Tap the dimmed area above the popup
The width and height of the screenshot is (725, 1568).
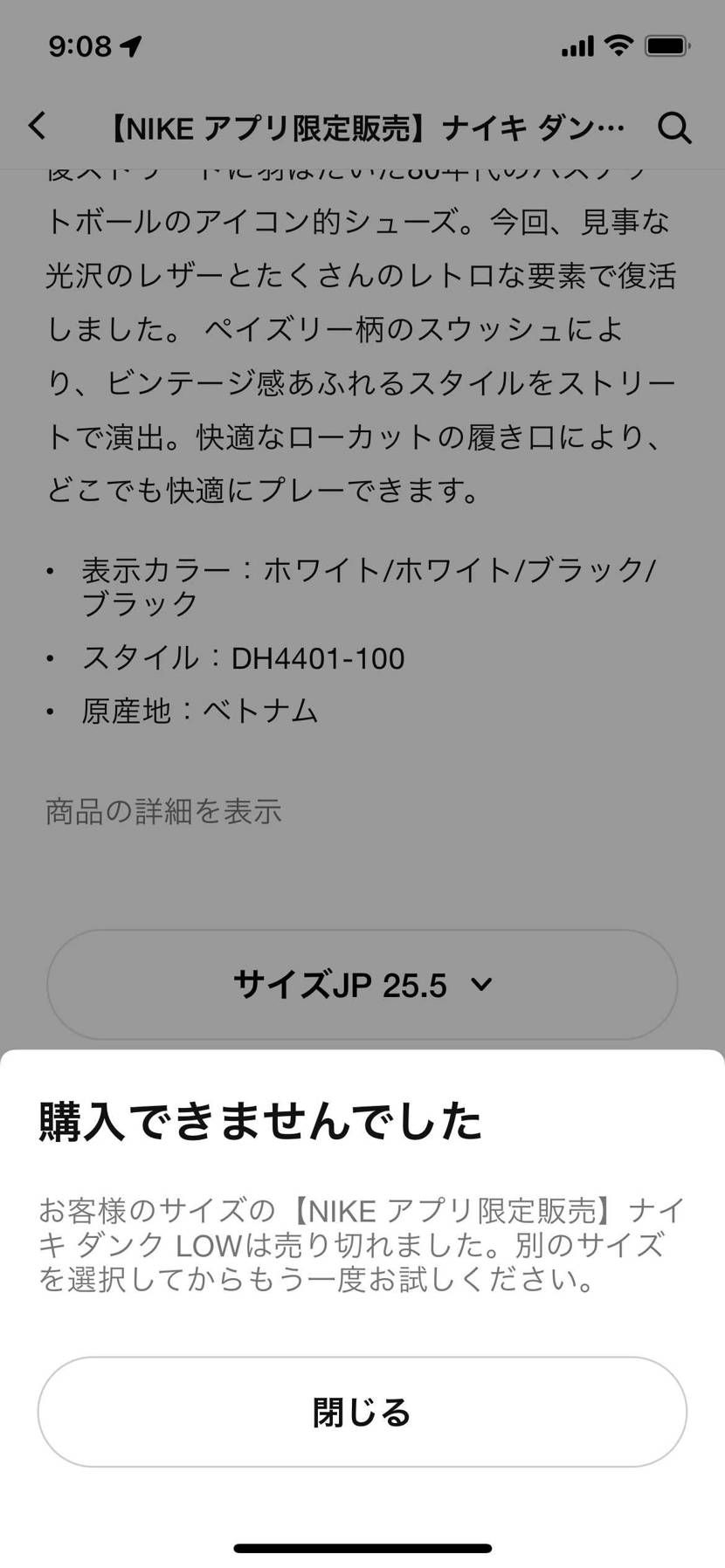pyautogui.click(x=362, y=524)
